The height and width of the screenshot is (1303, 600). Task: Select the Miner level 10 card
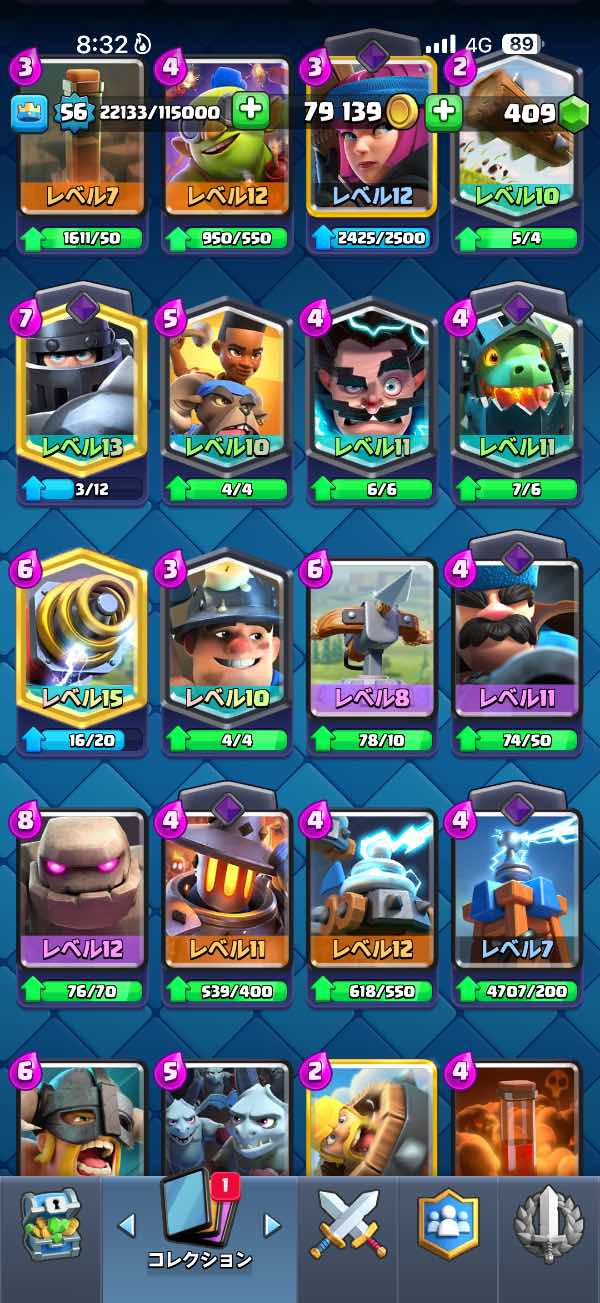[226, 649]
